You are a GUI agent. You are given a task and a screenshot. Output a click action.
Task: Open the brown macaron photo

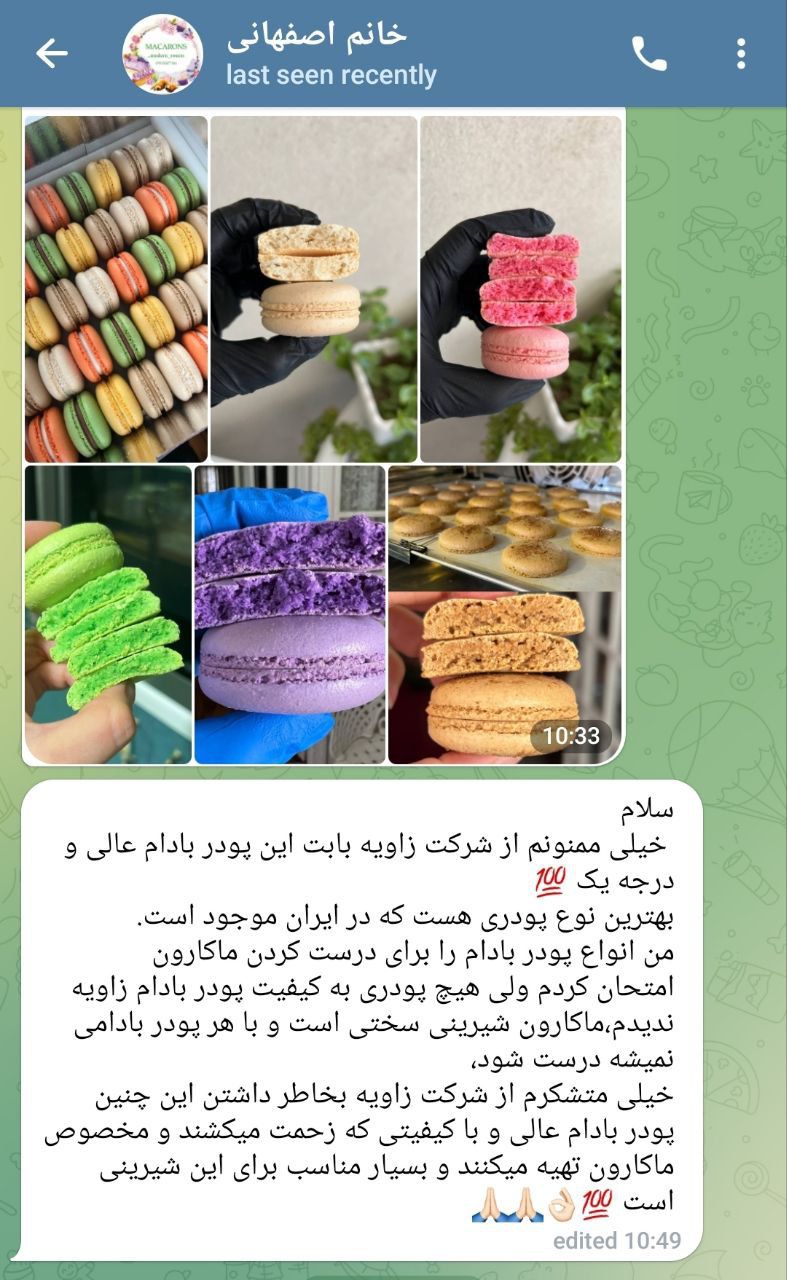pyautogui.click(x=490, y=675)
